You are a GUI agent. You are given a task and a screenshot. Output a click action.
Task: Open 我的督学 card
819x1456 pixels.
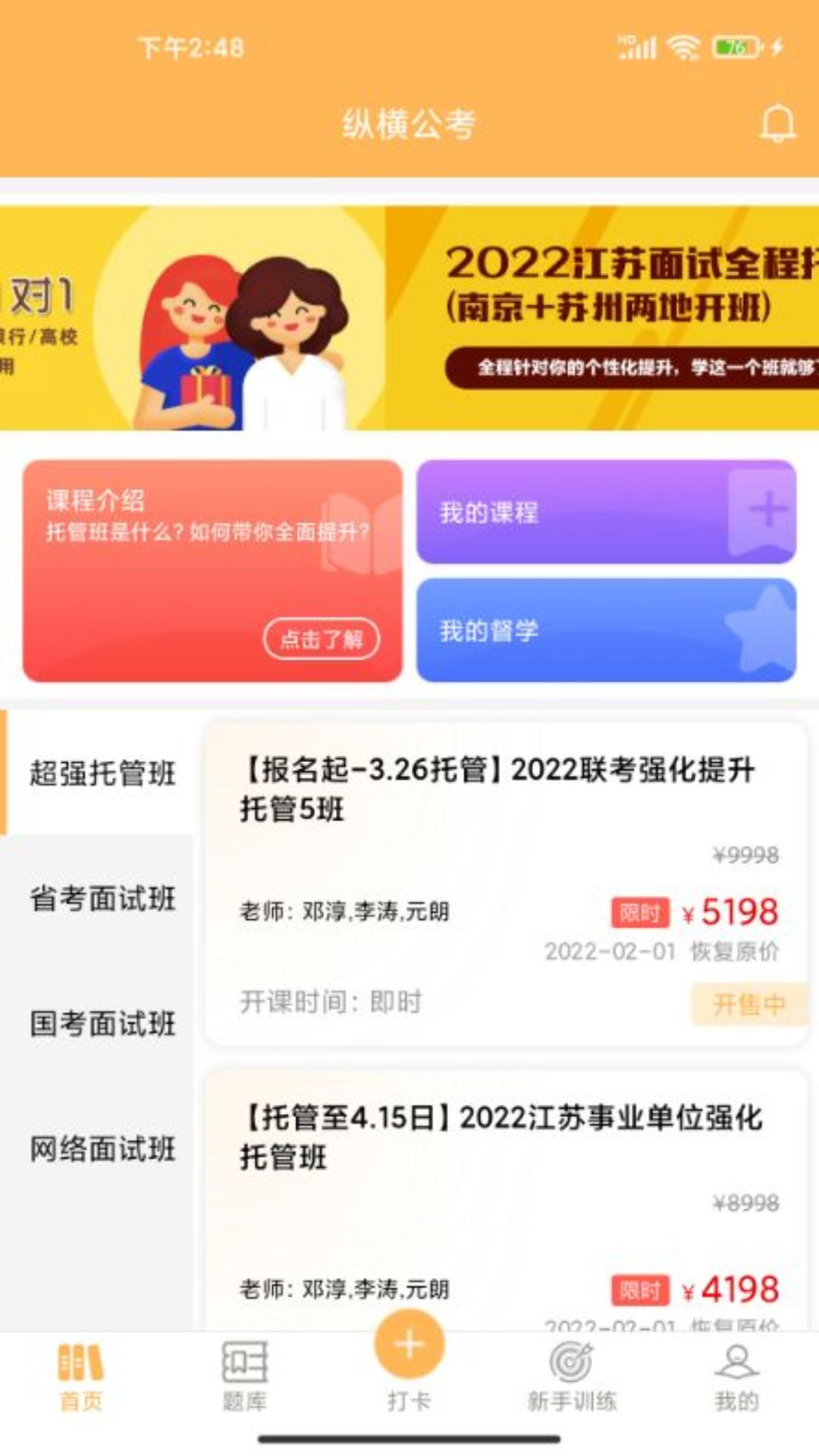pos(605,630)
